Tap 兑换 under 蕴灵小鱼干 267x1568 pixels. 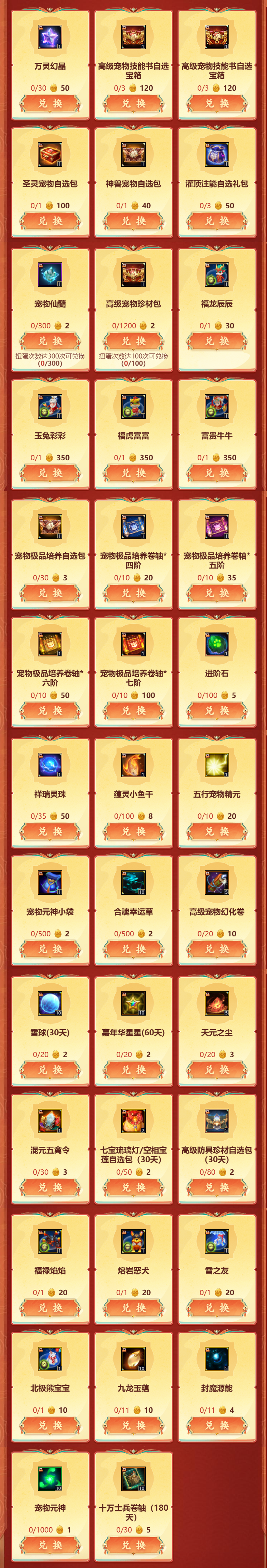[x=133, y=831]
